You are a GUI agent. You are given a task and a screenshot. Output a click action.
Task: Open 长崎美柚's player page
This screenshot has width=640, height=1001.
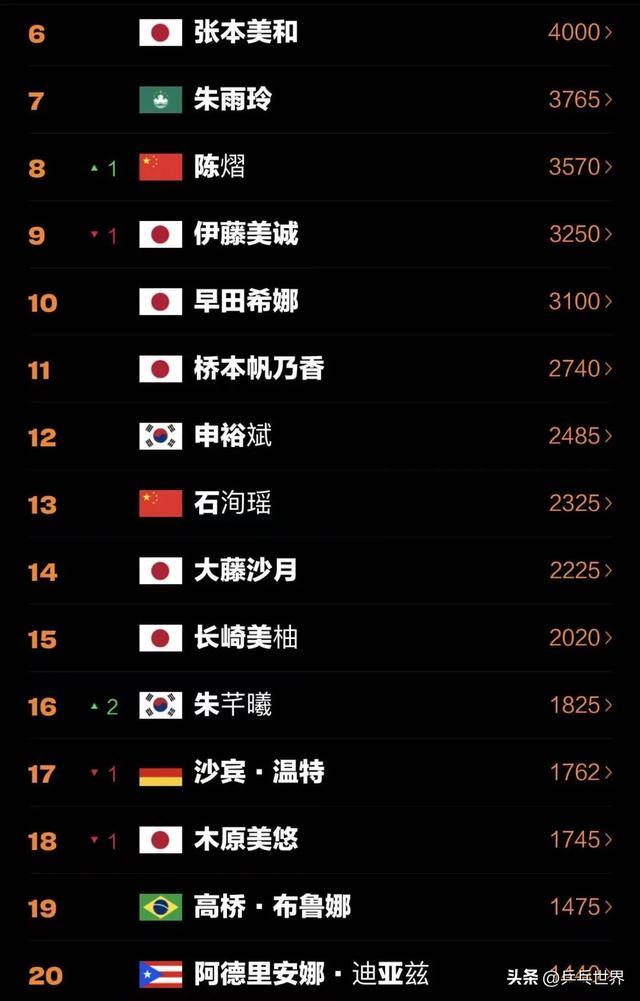coord(245,638)
